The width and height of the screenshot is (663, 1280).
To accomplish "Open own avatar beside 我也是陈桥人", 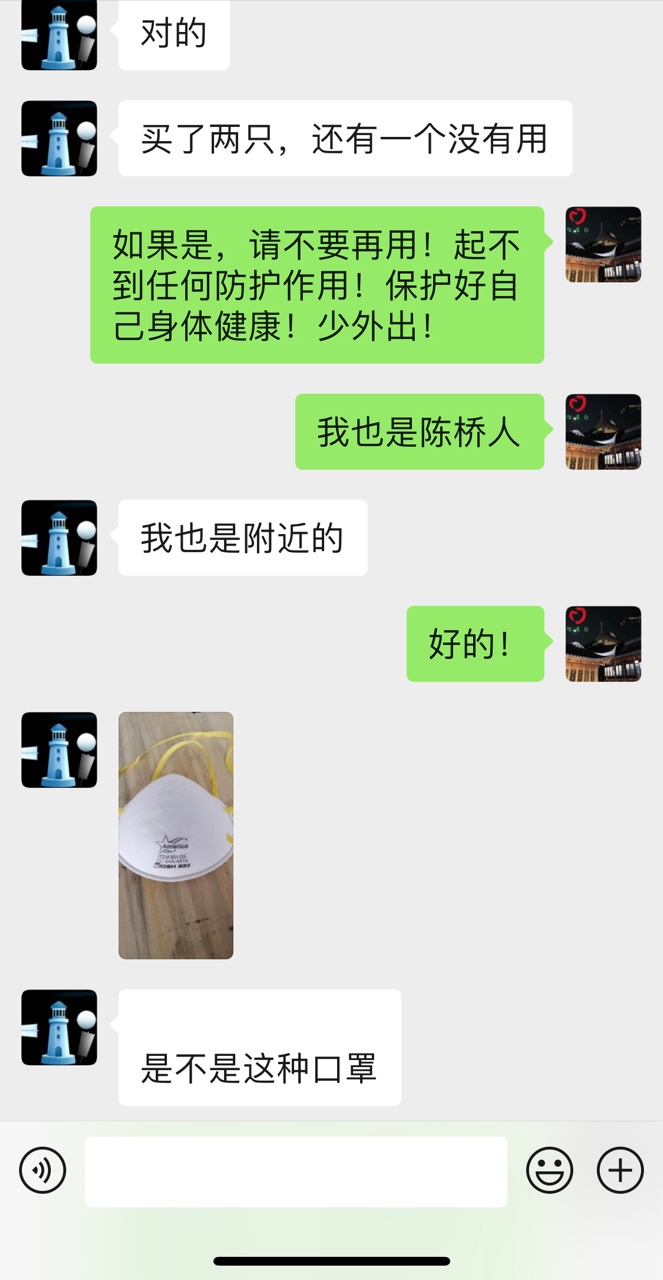I will [603, 432].
